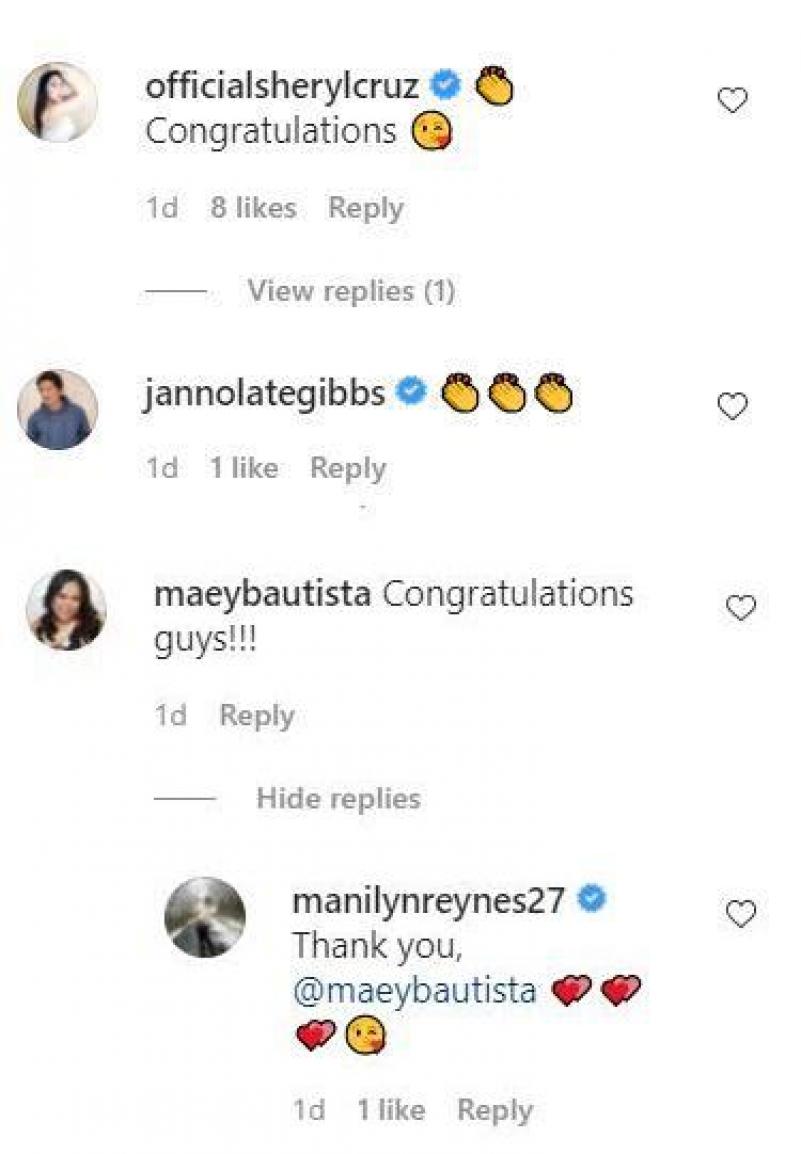Like jannolategibbs's clapping comment

(x=733, y=406)
